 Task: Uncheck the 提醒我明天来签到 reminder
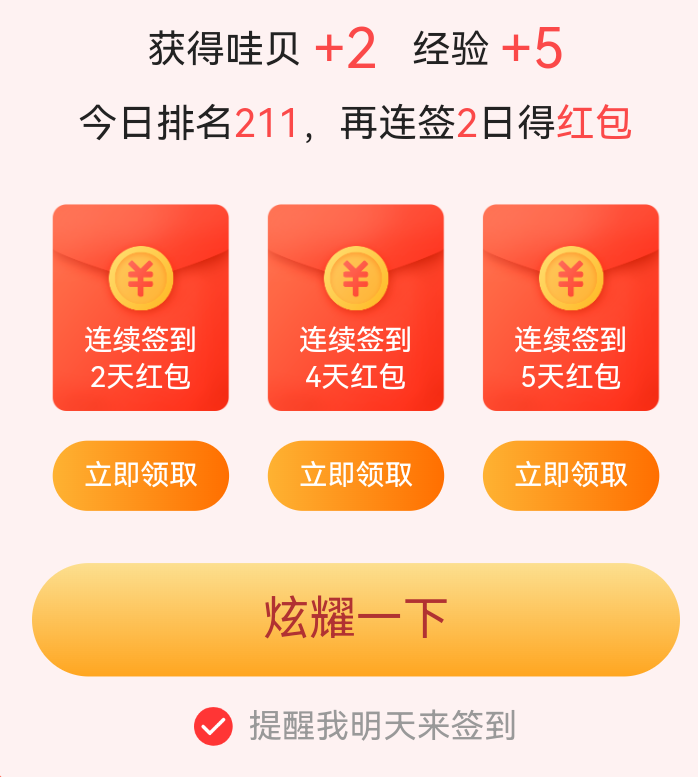tap(213, 726)
